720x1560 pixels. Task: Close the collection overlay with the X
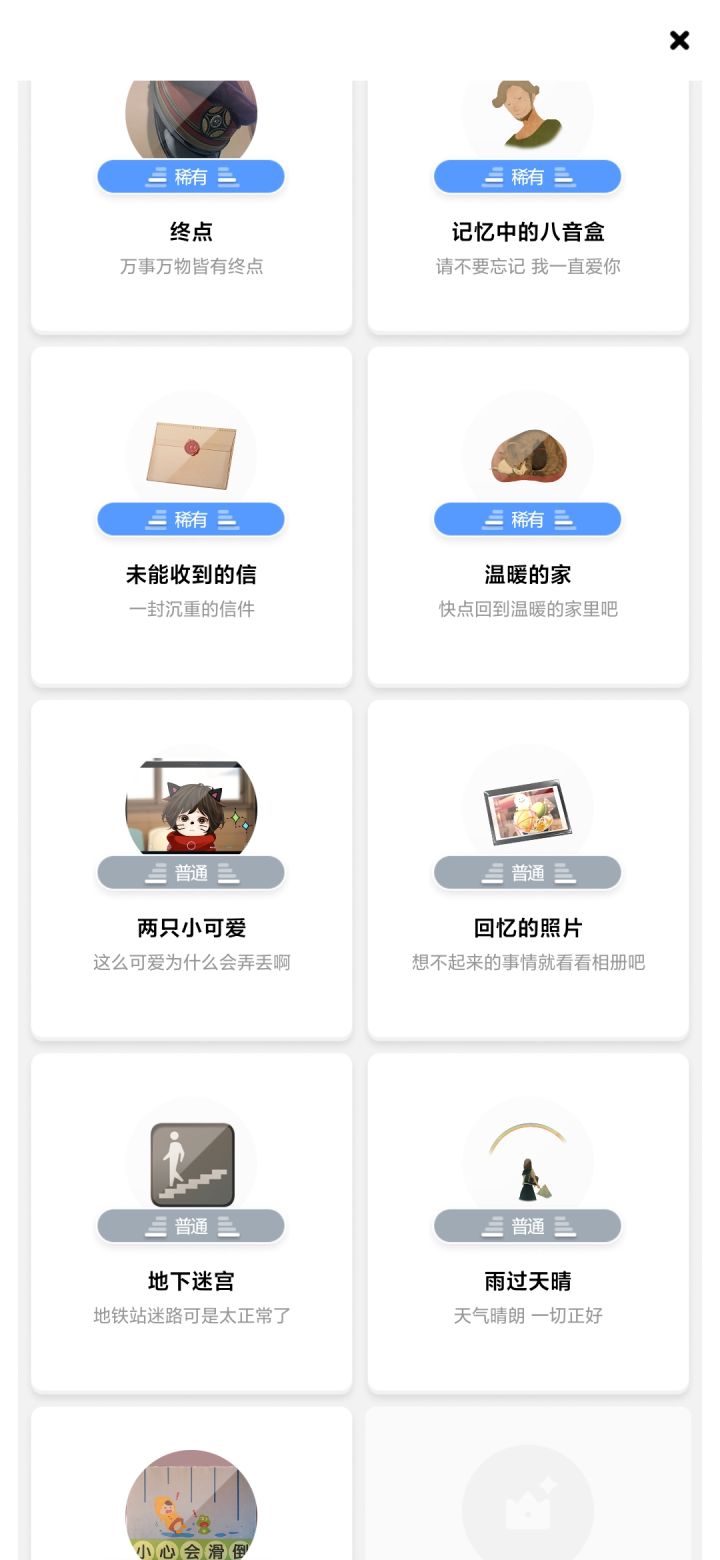click(x=679, y=41)
